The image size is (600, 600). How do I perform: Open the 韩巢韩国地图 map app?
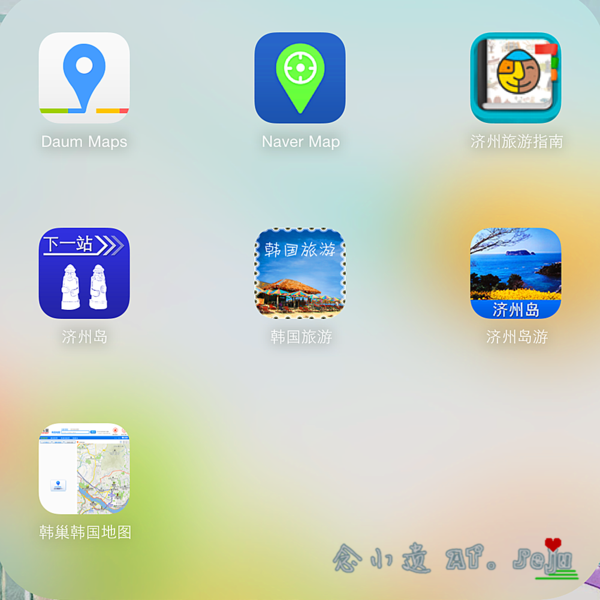[x=84, y=468]
